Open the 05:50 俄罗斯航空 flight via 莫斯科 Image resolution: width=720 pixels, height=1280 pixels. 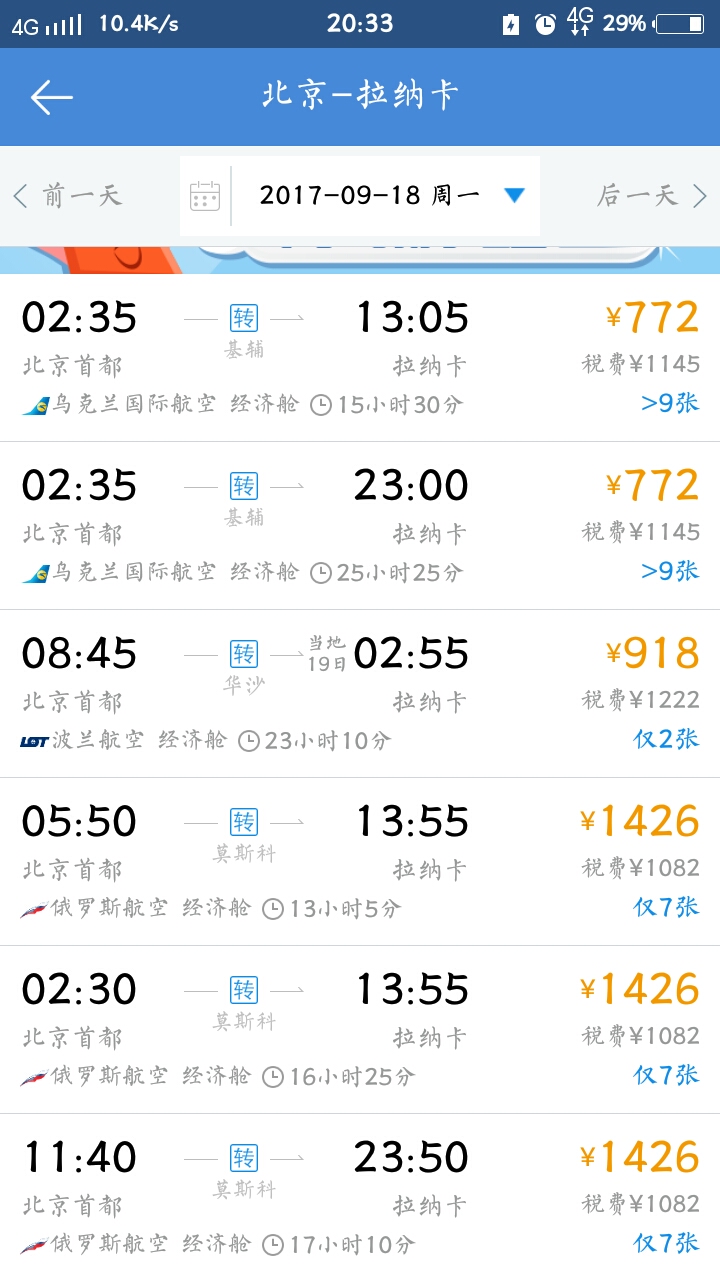tap(360, 862)
